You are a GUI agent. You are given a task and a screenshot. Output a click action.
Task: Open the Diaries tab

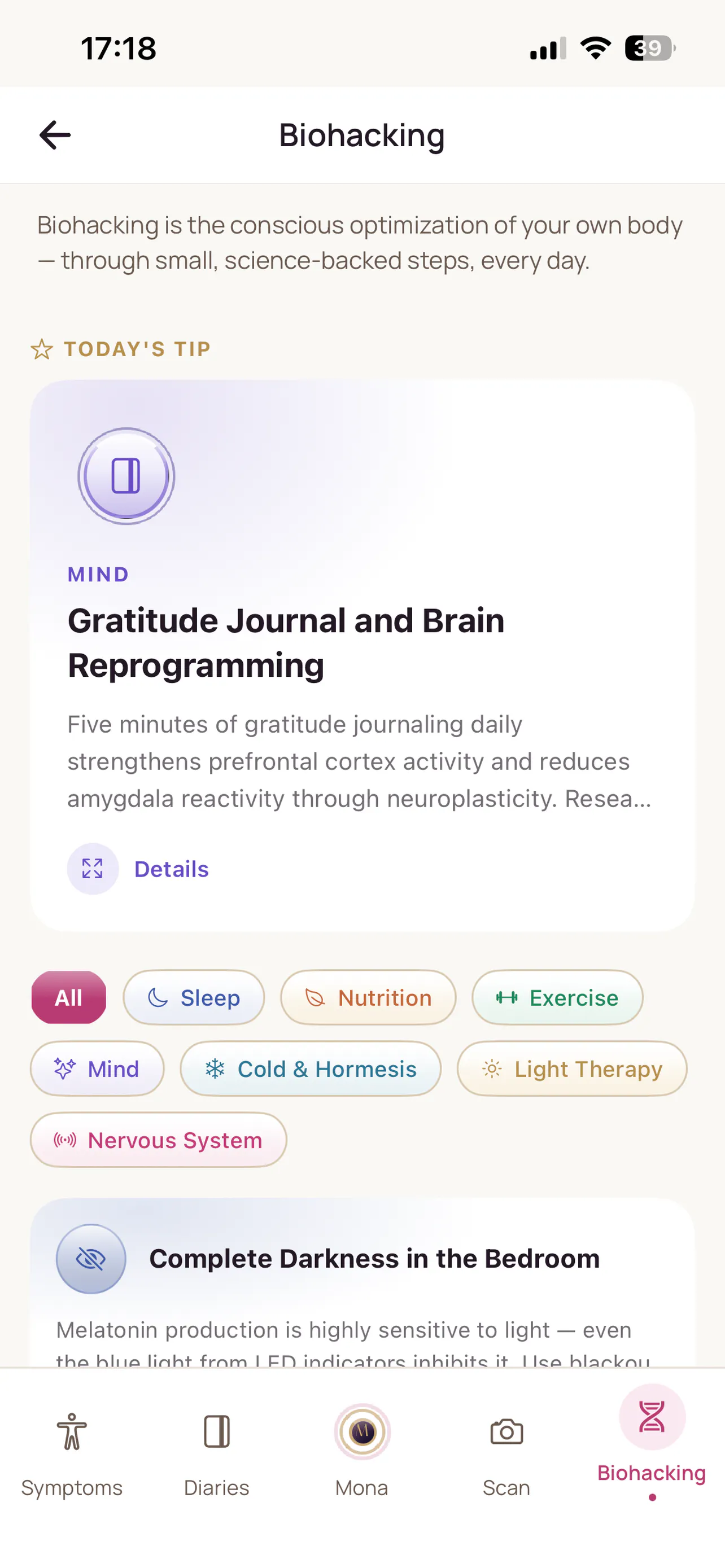(x=217, y=1455)
